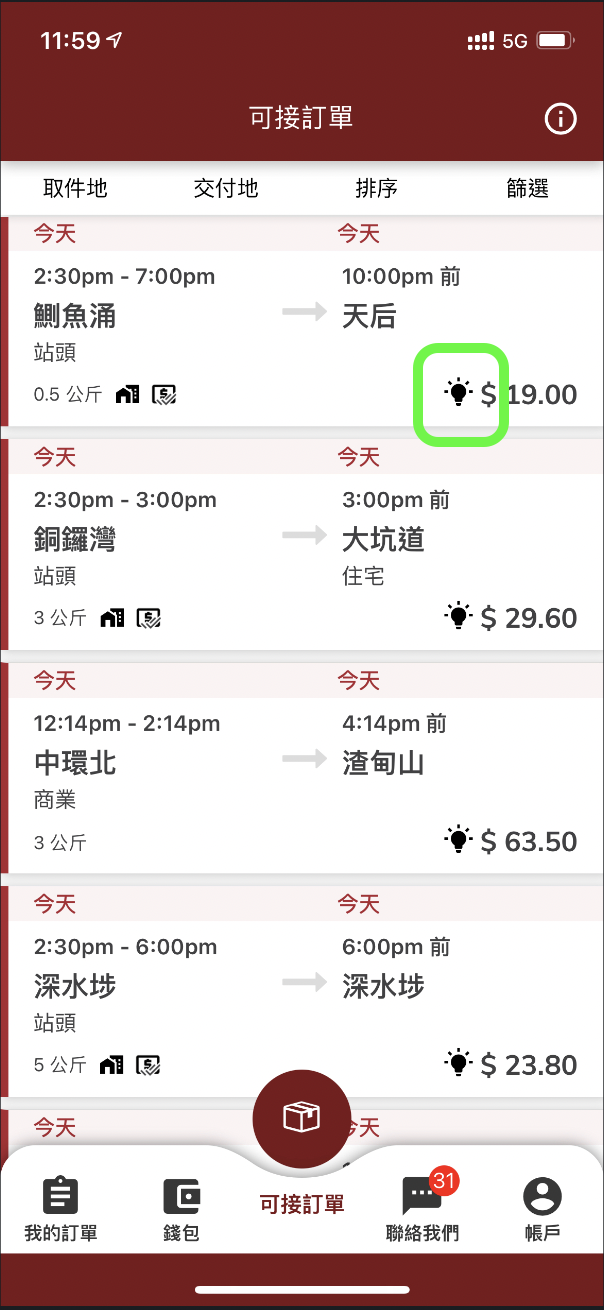Open the 取件地 pickup location filter
604x1310 pixels.
(75, 188)
